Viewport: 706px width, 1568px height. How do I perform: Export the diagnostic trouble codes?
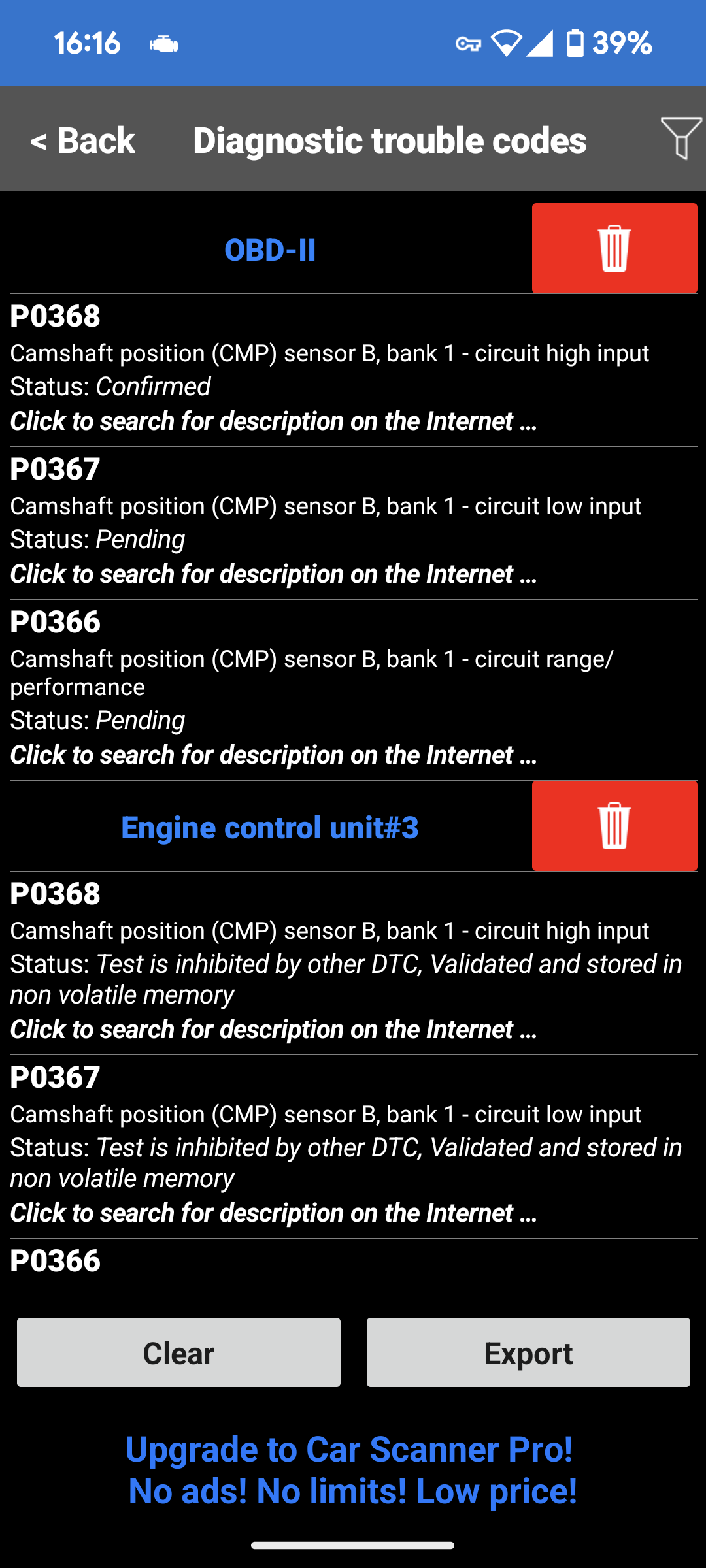pyautogui.click(x=528, y=1352)
